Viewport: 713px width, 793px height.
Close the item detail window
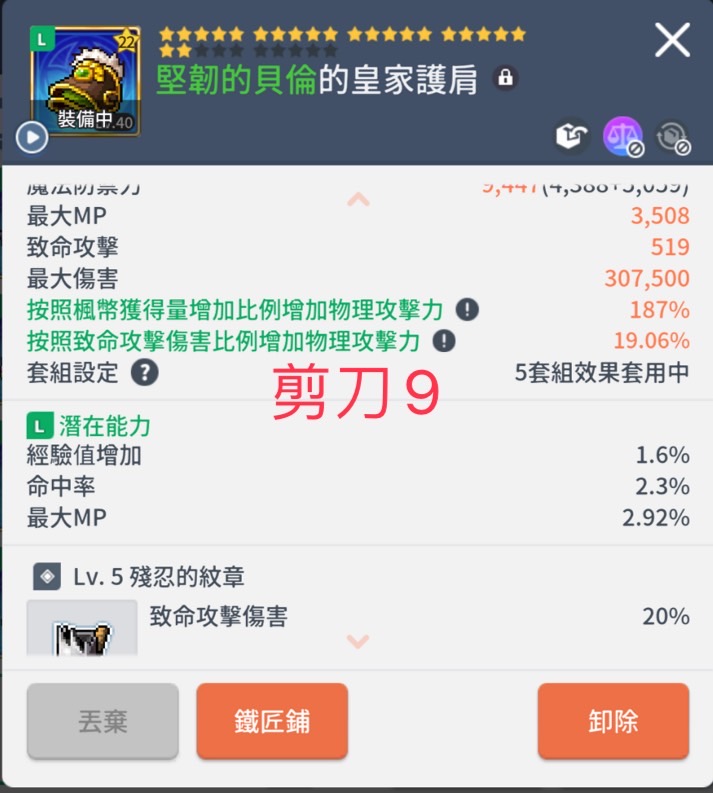pyautogui.click(x=672, y=41)
